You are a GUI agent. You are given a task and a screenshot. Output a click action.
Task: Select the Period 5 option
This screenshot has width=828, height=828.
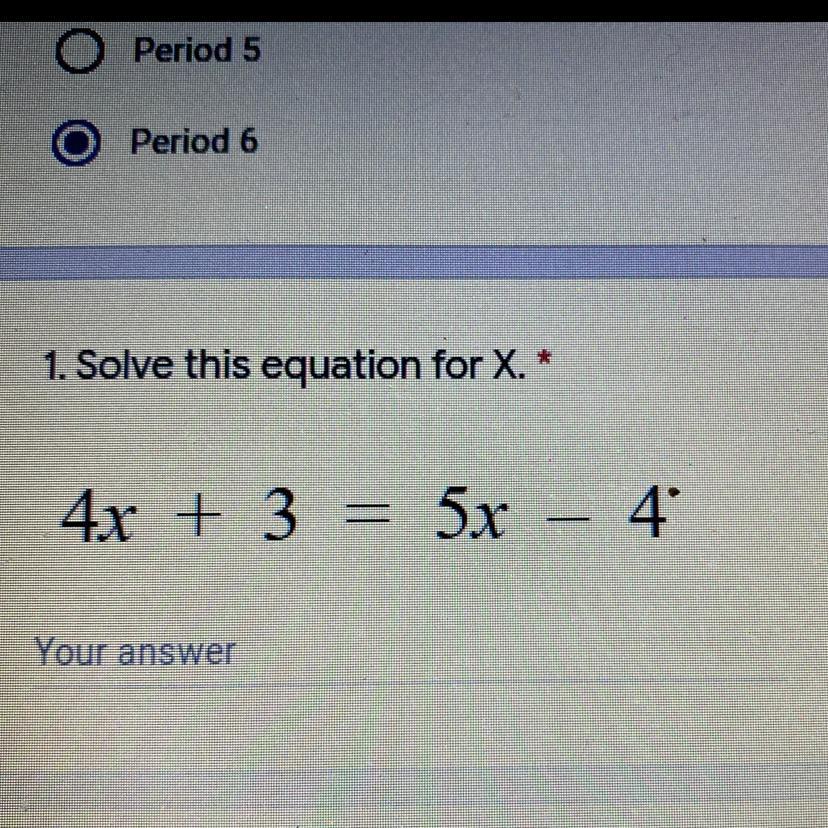78,52
